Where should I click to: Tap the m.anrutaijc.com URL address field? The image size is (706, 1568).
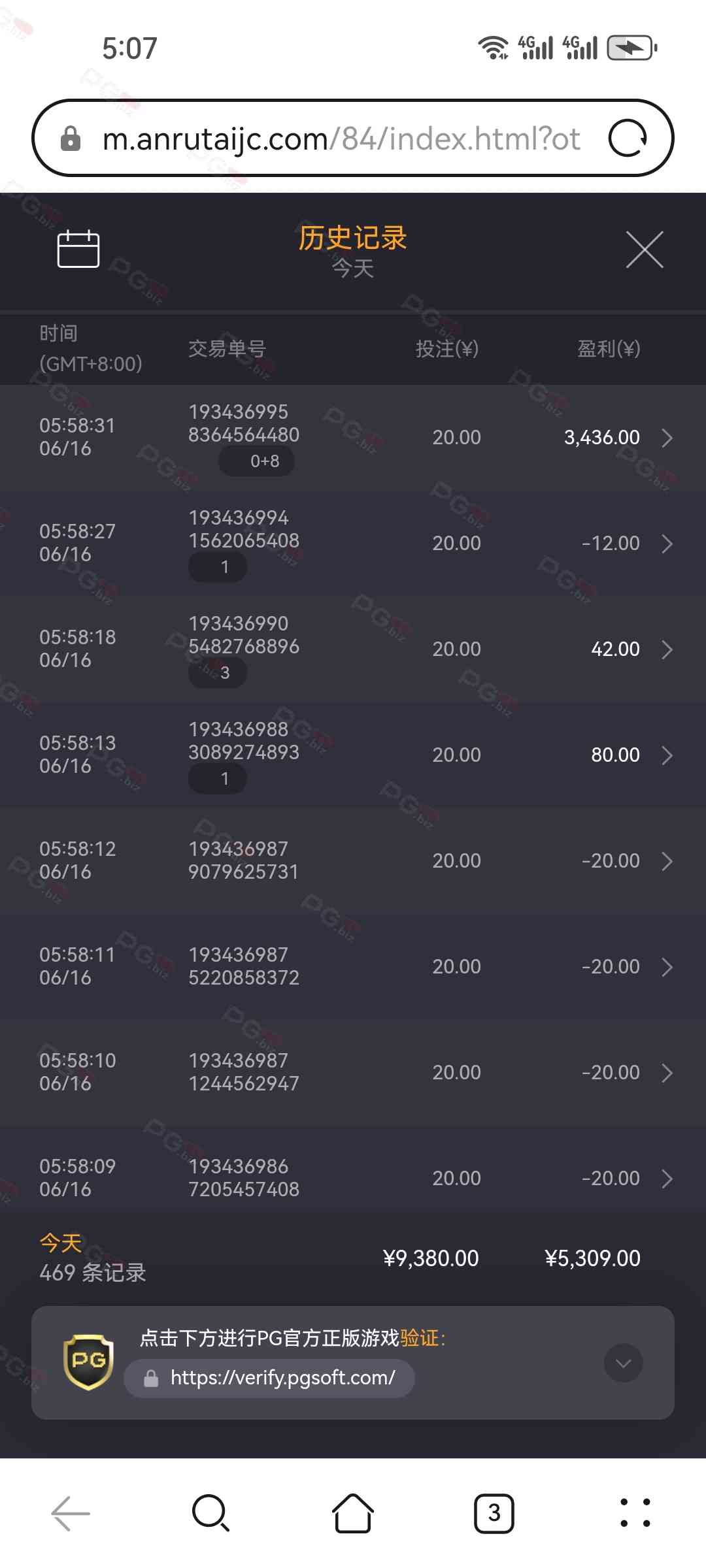tap(340, 139)
